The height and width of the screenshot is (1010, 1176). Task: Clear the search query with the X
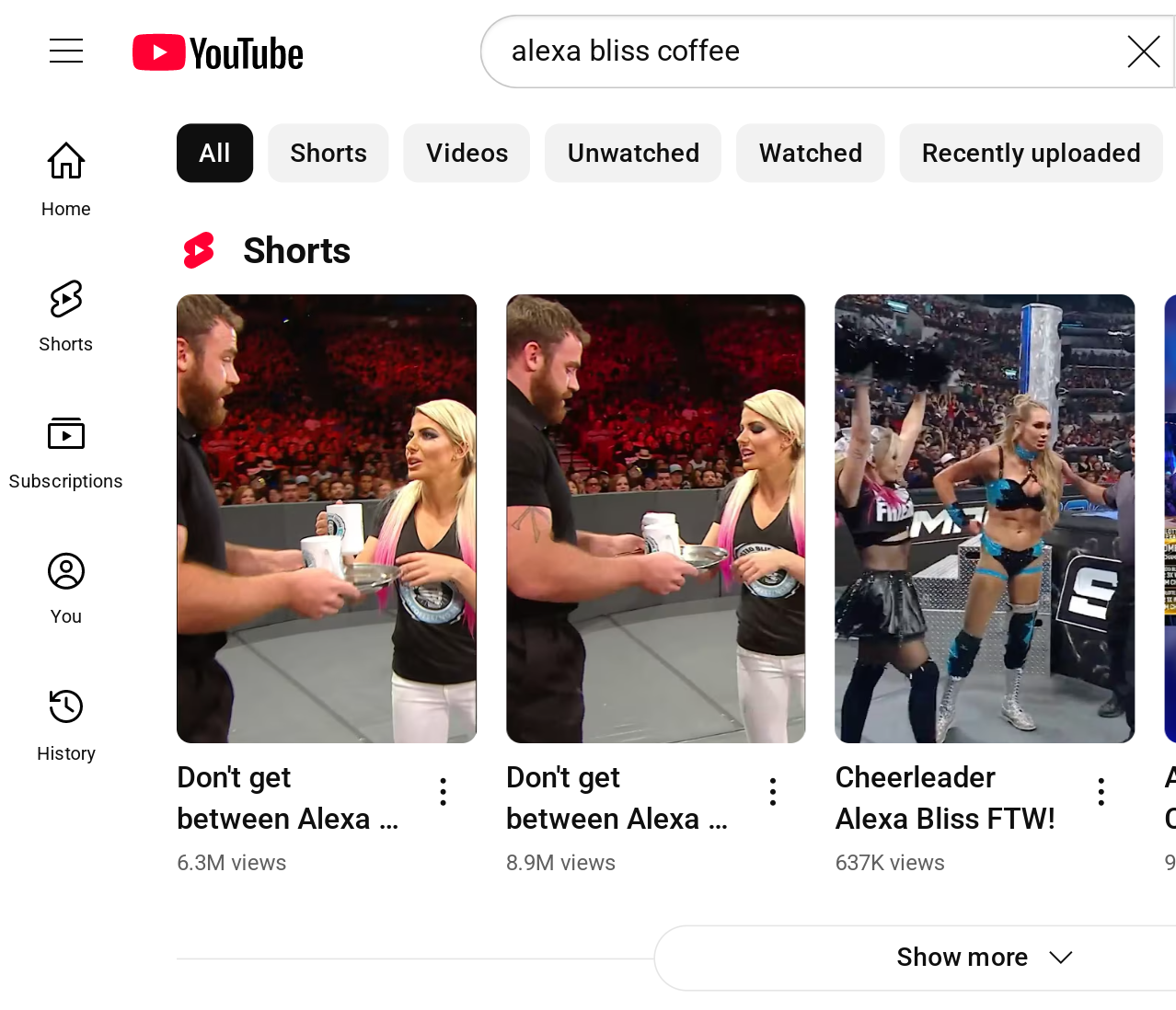tap(1143, 52)
